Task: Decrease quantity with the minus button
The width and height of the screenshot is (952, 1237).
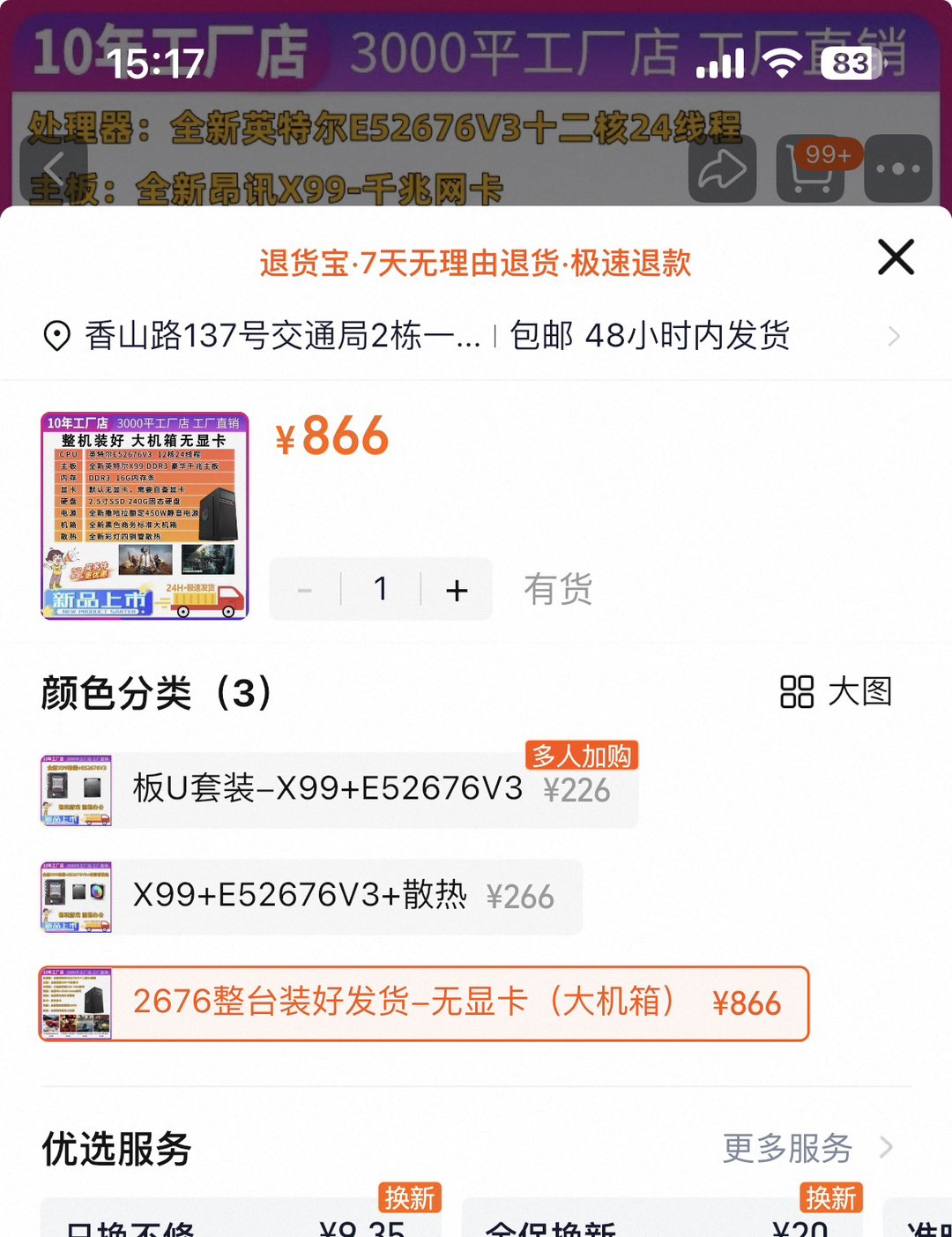Action: pos(305,590)
